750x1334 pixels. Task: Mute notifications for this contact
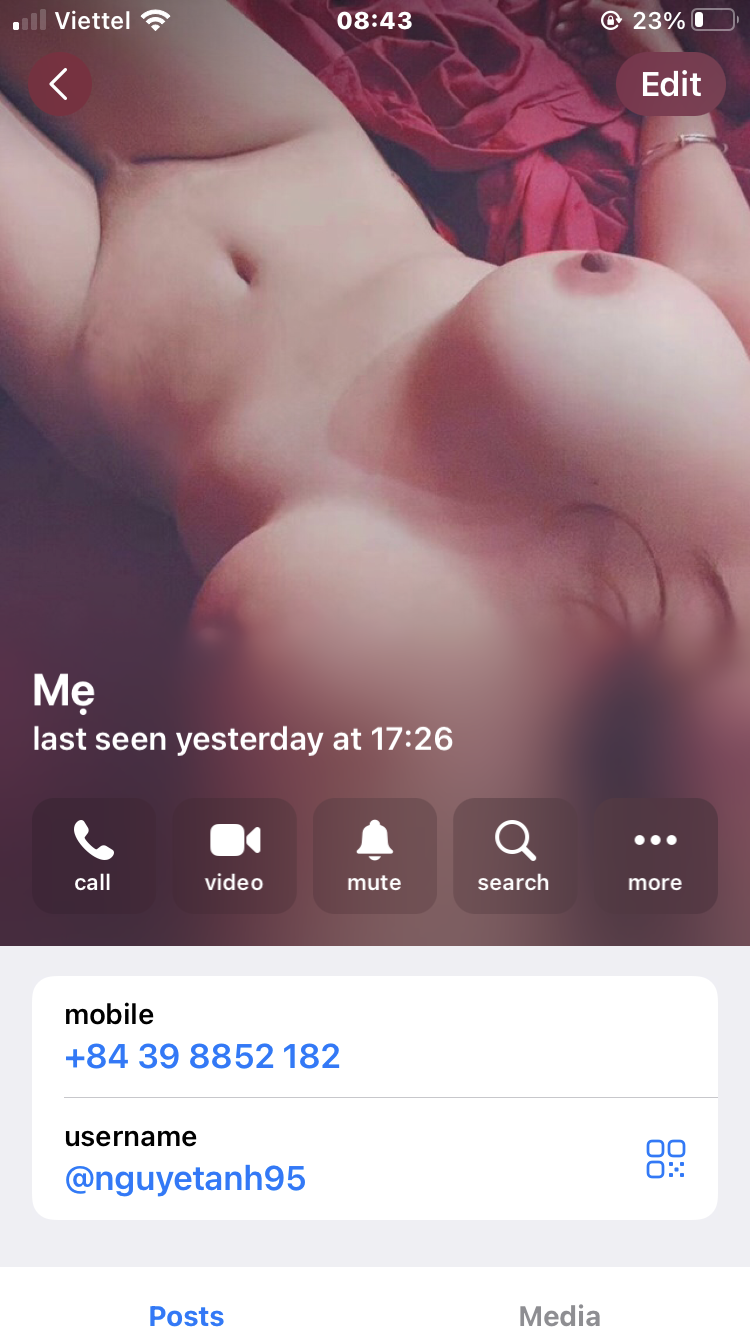(375, 855)
